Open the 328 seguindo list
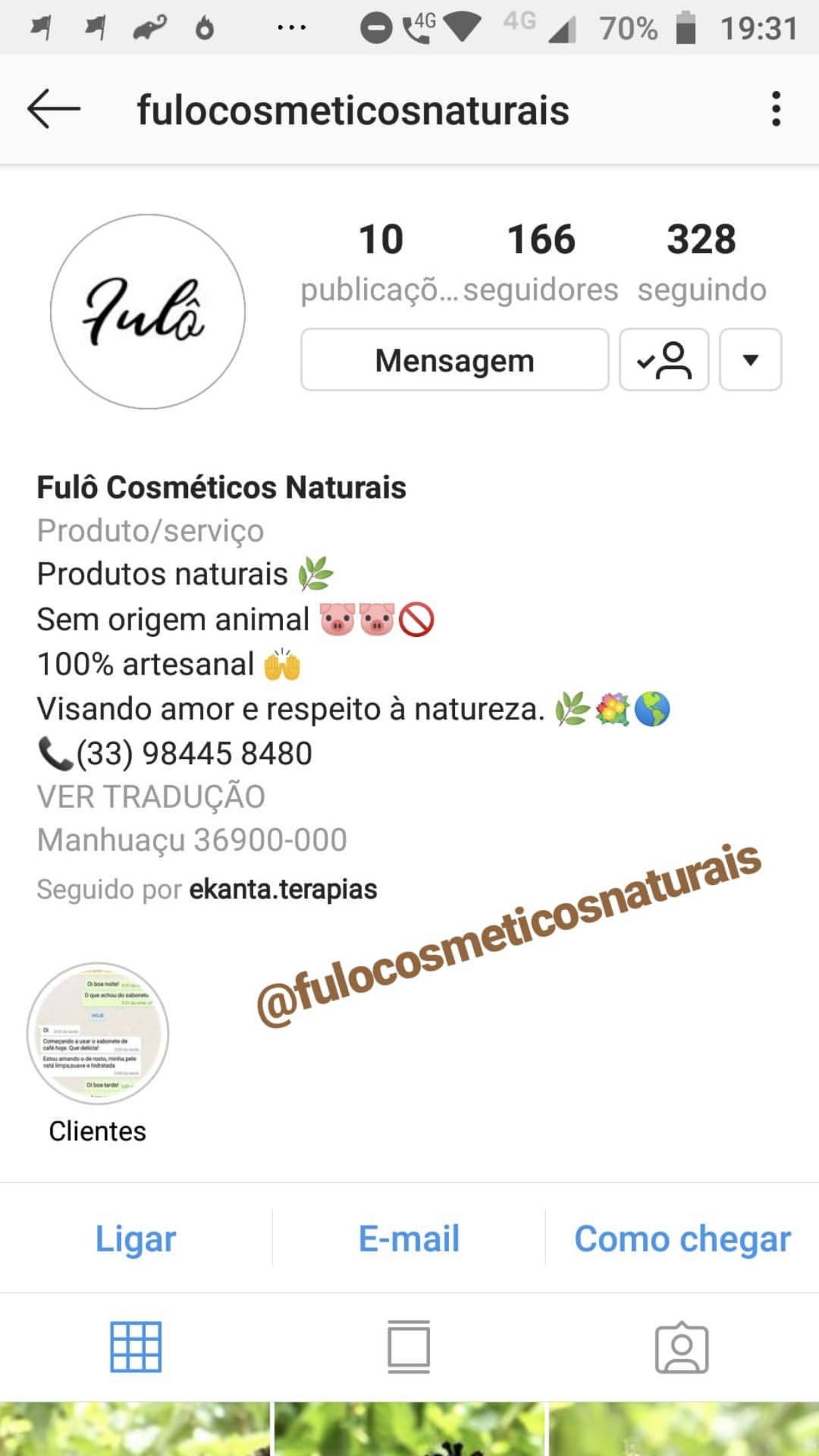 point(702,260)
